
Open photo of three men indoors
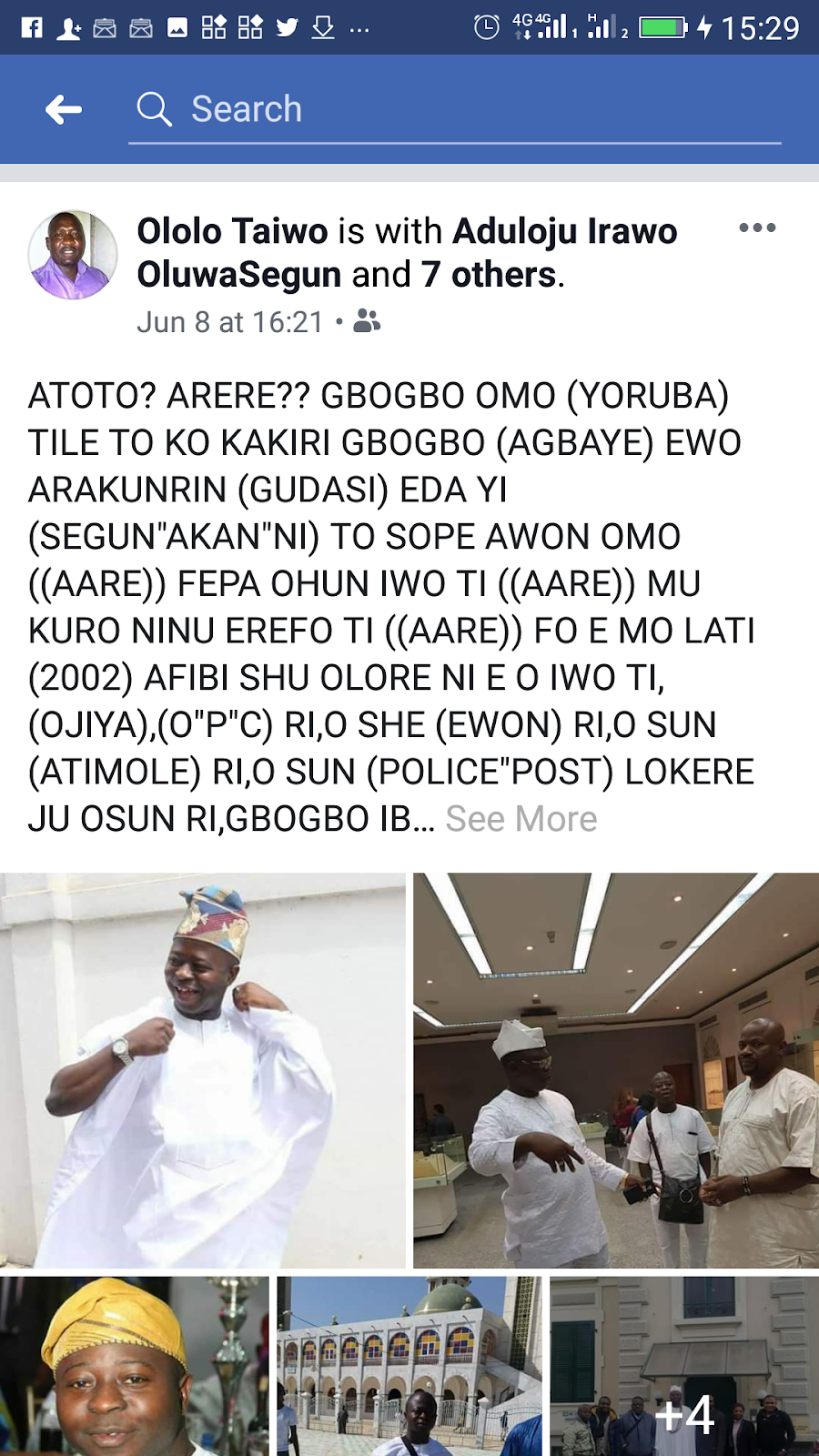click(616, 1070)
